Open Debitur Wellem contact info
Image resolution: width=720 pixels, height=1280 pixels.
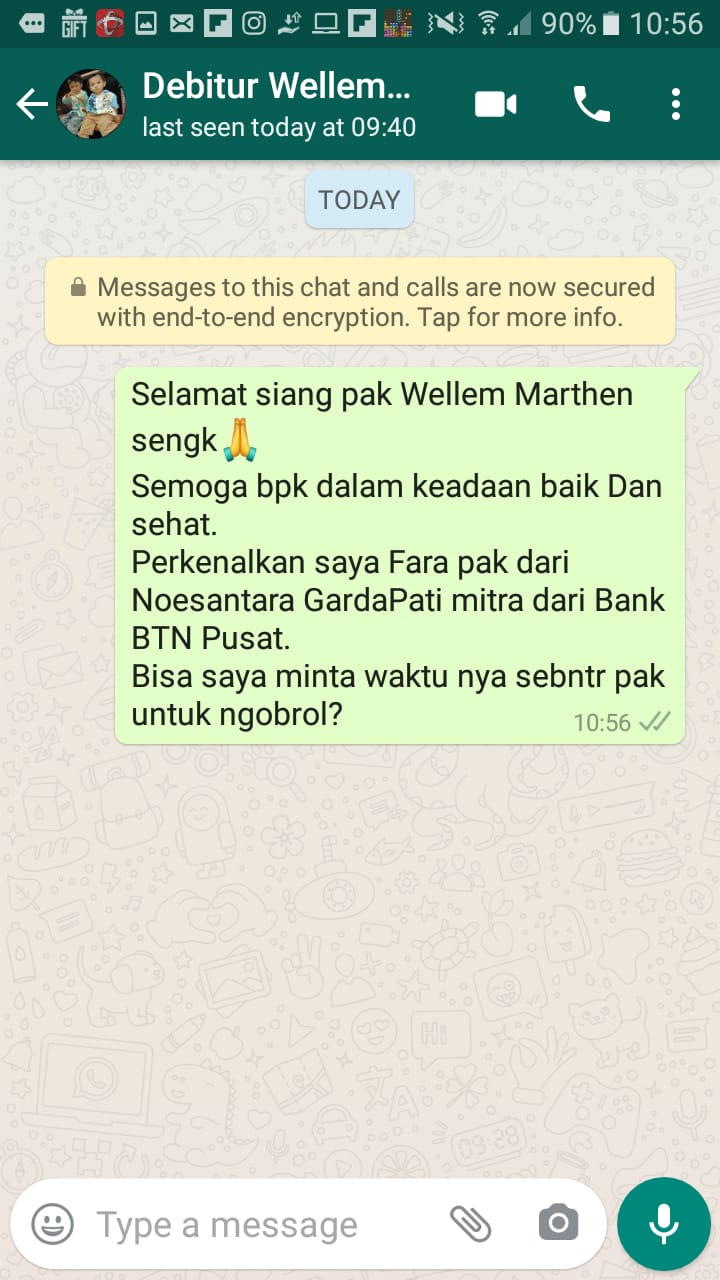tap(278, 104)
